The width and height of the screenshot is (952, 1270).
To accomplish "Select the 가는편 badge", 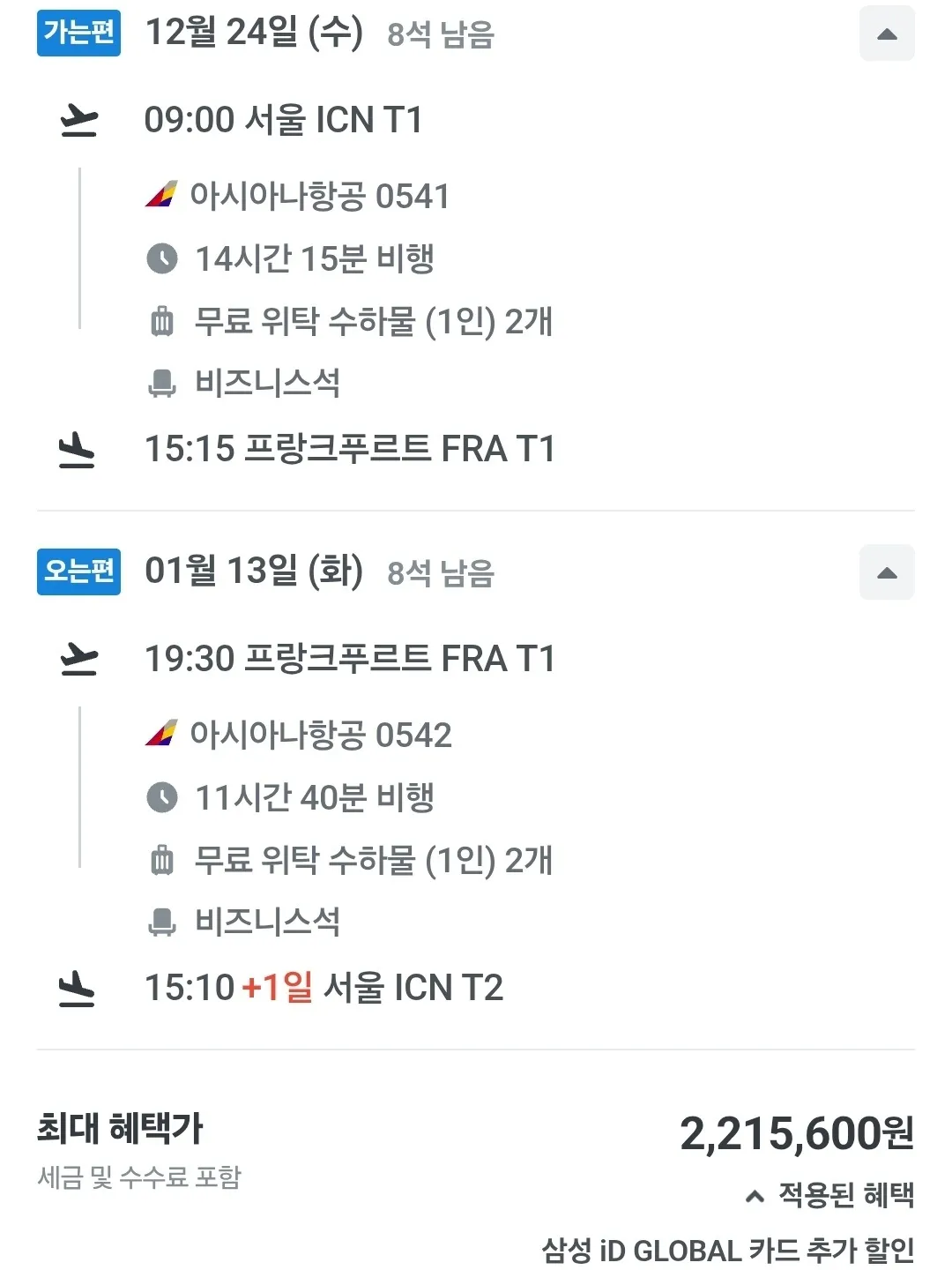I will coord(78,34).
